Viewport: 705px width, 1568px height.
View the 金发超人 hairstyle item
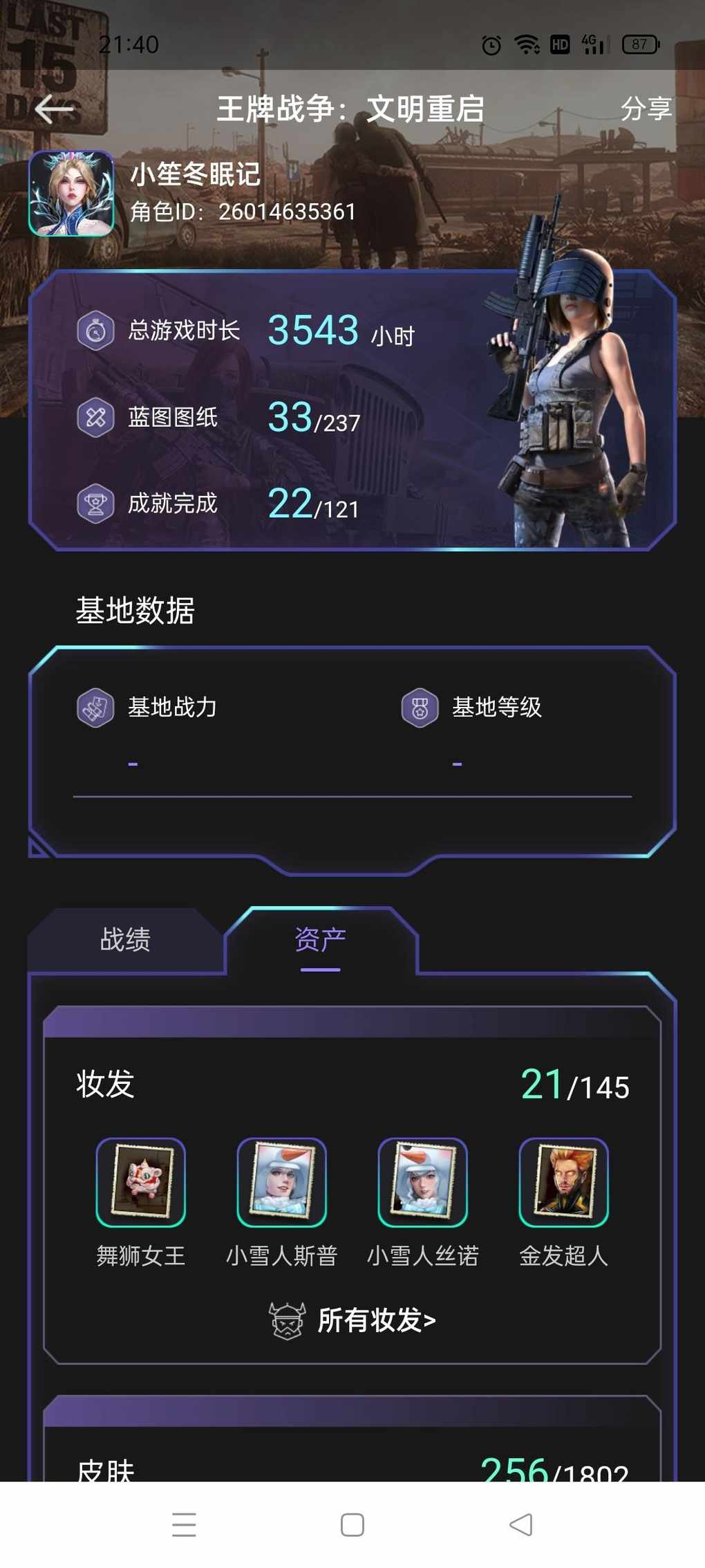(564, 1183)
